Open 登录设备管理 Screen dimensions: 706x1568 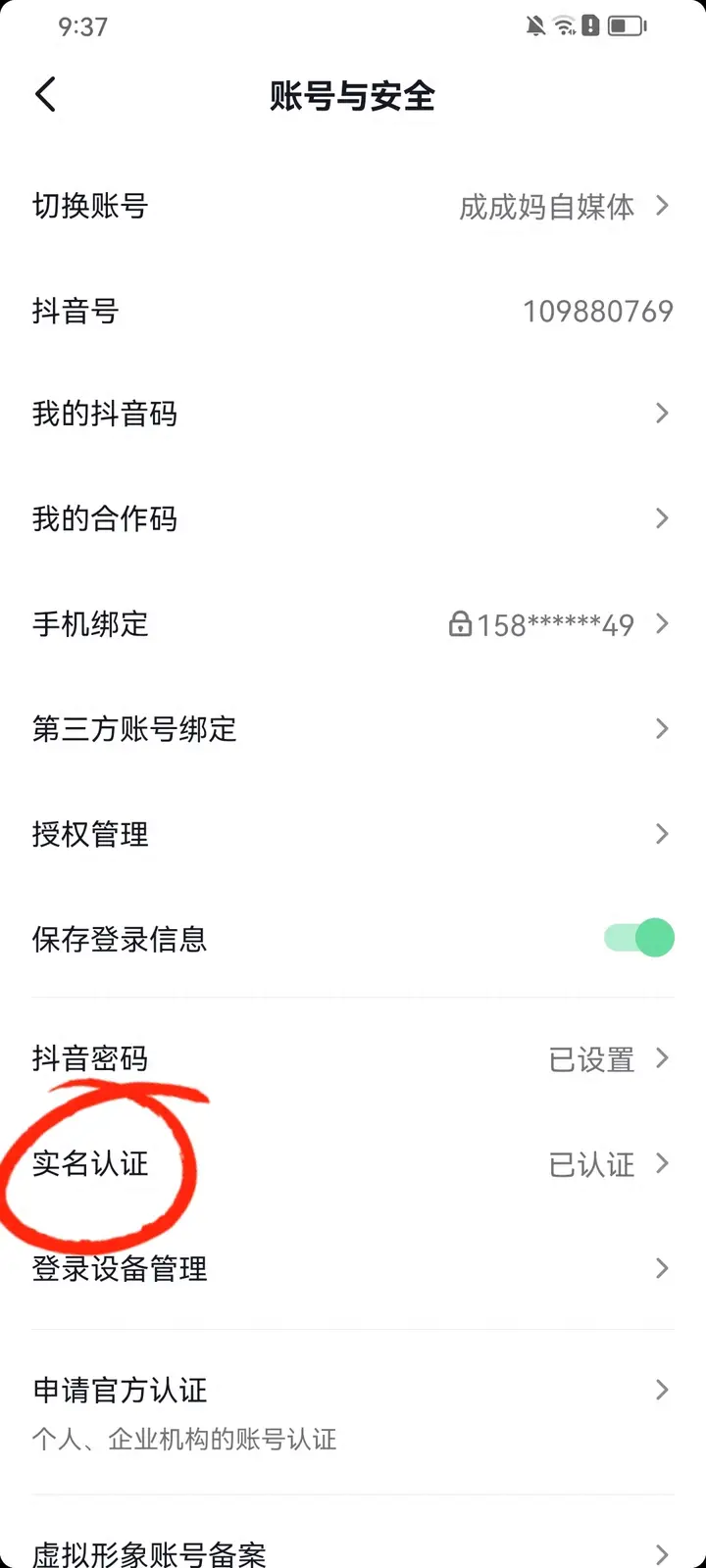point(353,1268)
